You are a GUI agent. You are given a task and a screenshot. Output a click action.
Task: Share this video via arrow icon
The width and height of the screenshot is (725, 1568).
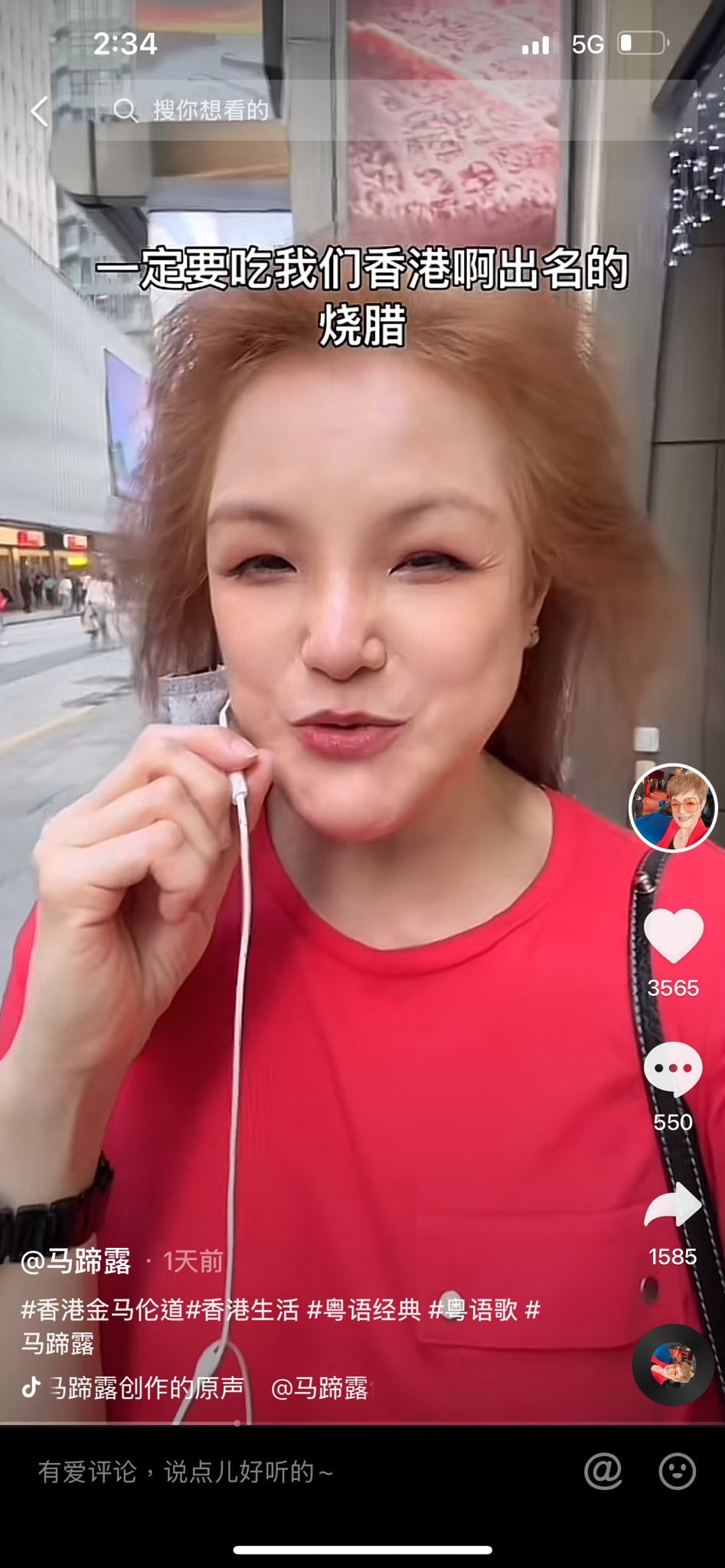point(673,1205)
